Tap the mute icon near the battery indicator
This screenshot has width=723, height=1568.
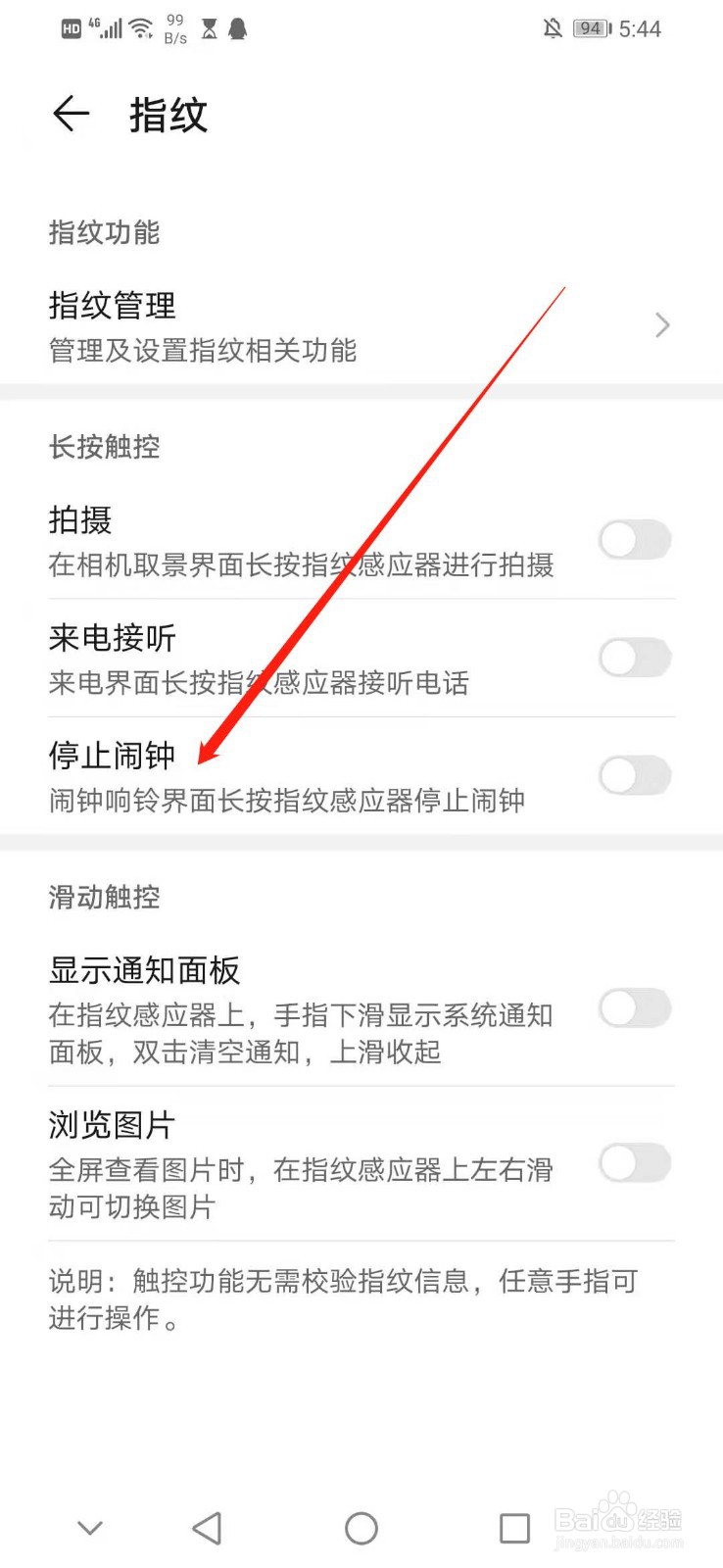552,28
